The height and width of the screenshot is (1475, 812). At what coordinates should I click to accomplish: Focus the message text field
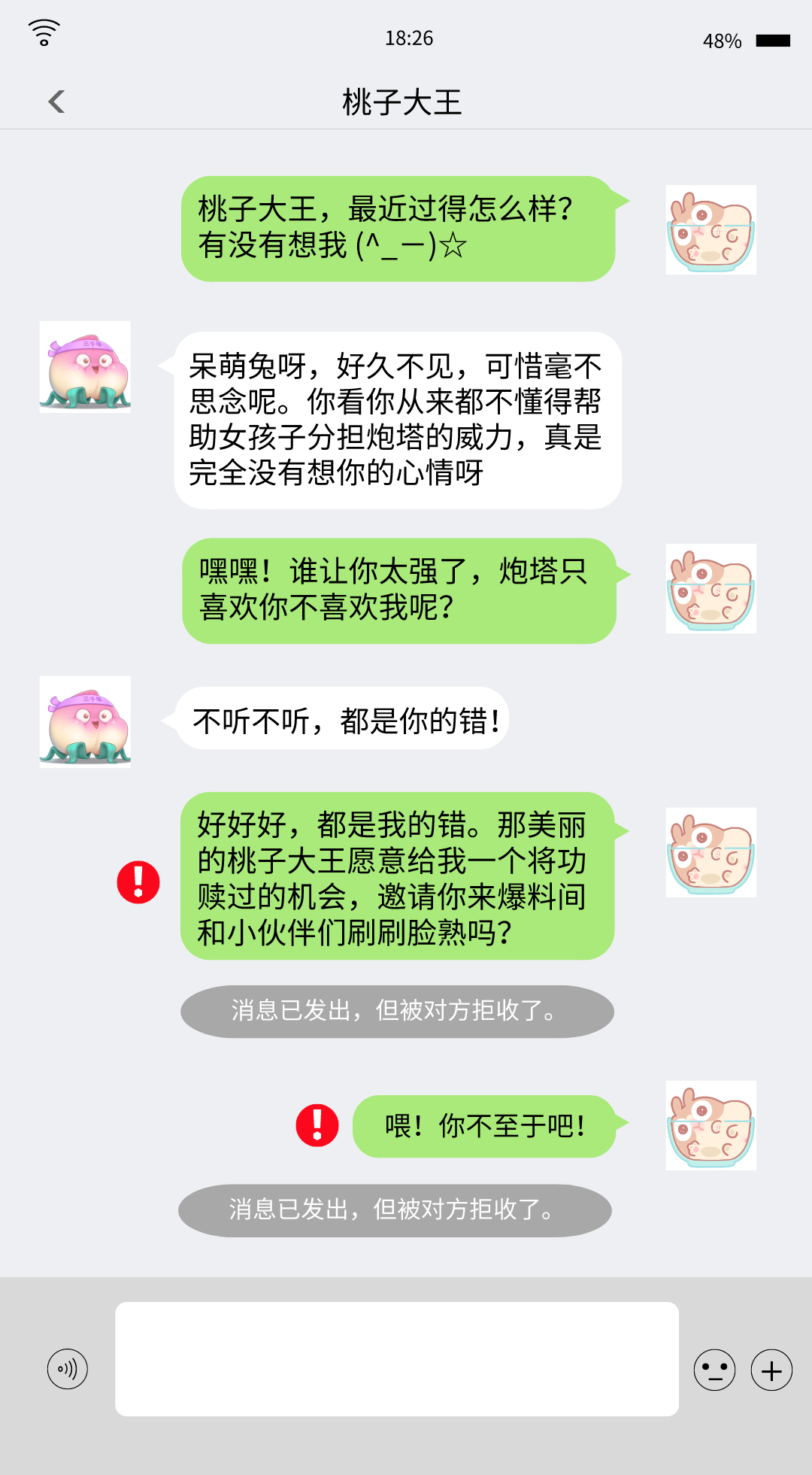(x=396, y=1358)
